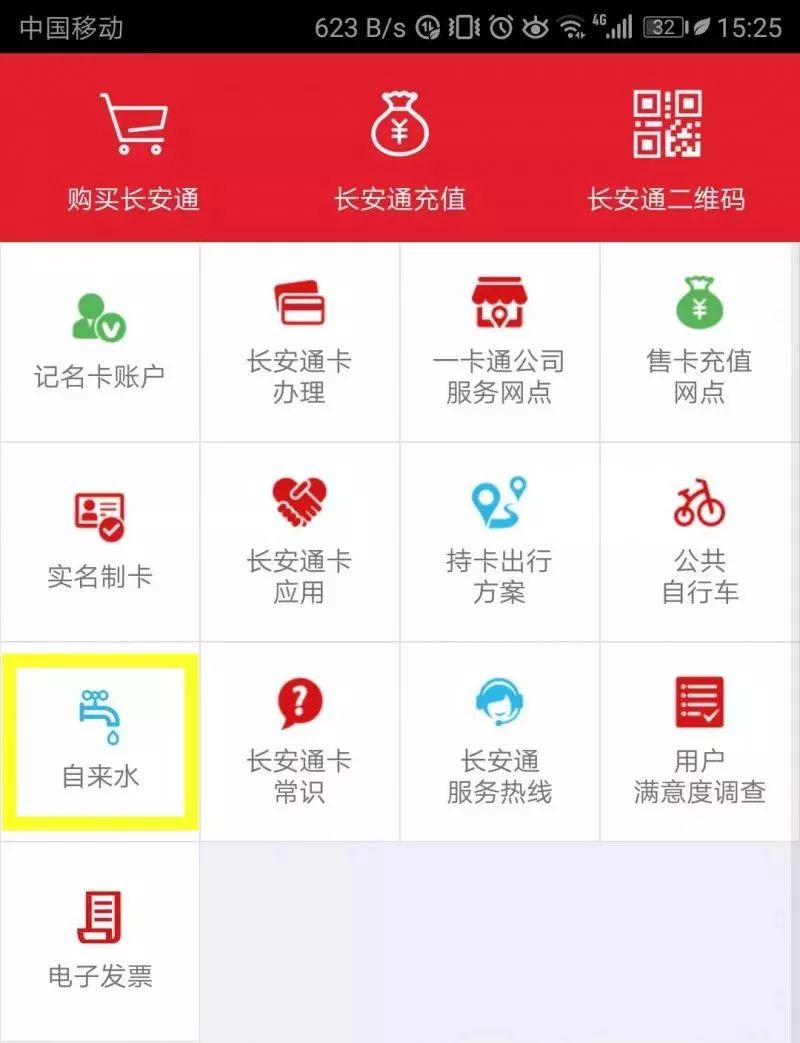Image resolution: width=800 pixels, height=1043 pixels.
Task: View 持卡出行方案 travel plans
Action: pyautogui.click(x=500, y=542)
